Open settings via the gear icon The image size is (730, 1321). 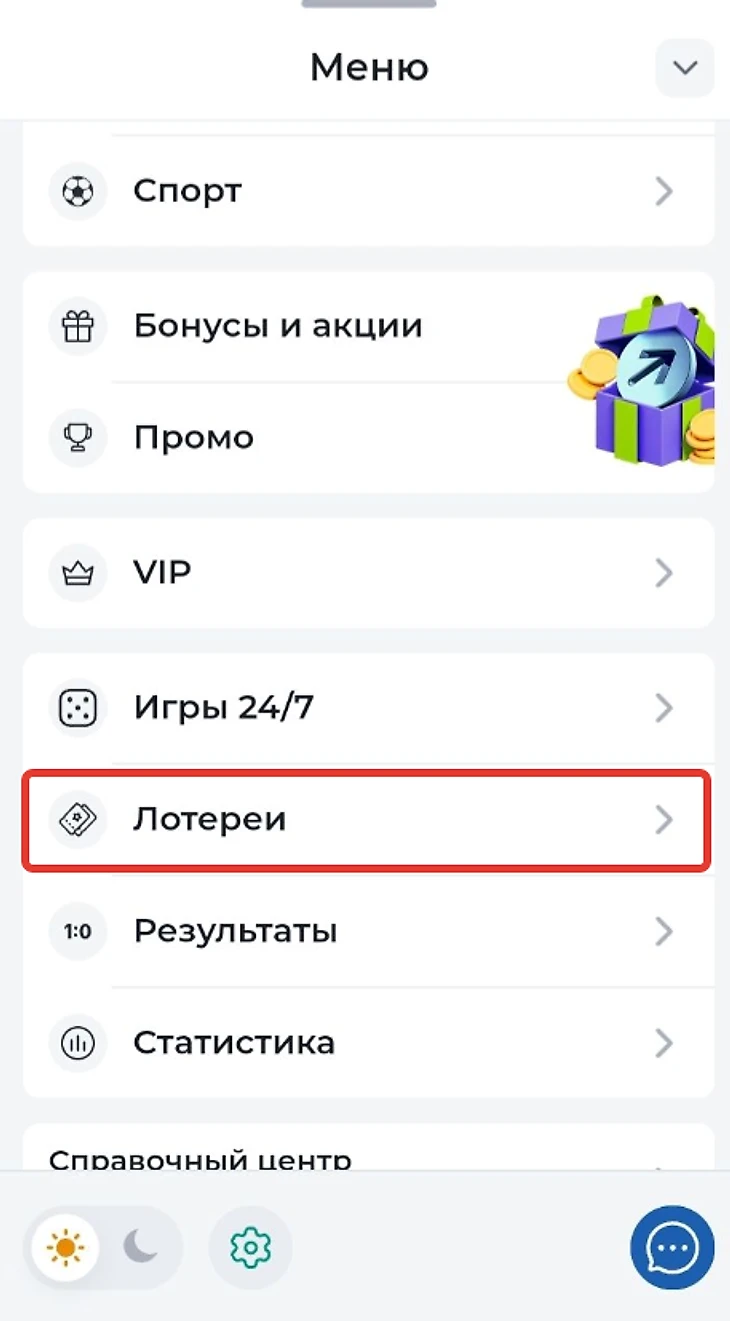click(250, 1247)
